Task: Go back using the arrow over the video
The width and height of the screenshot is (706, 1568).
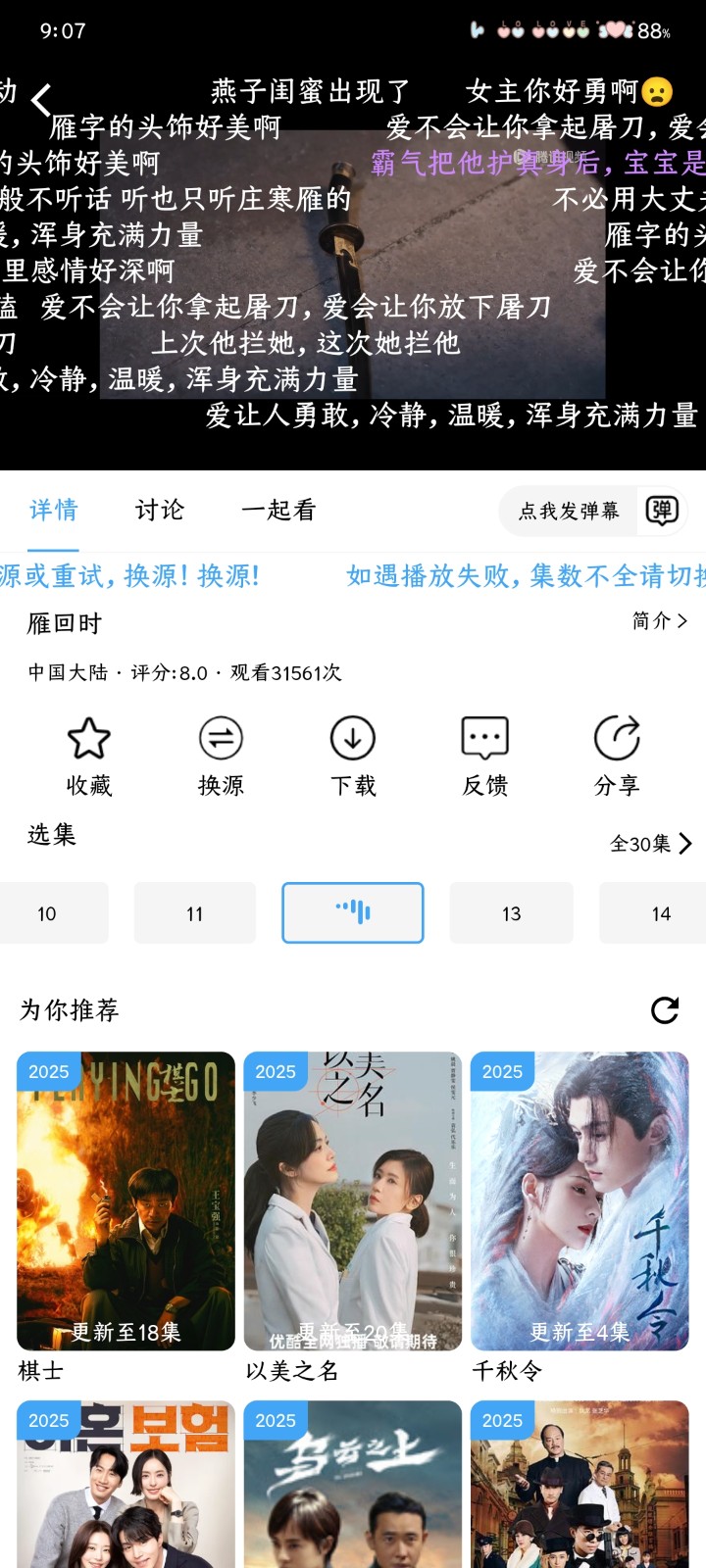Action: point(41,101)
